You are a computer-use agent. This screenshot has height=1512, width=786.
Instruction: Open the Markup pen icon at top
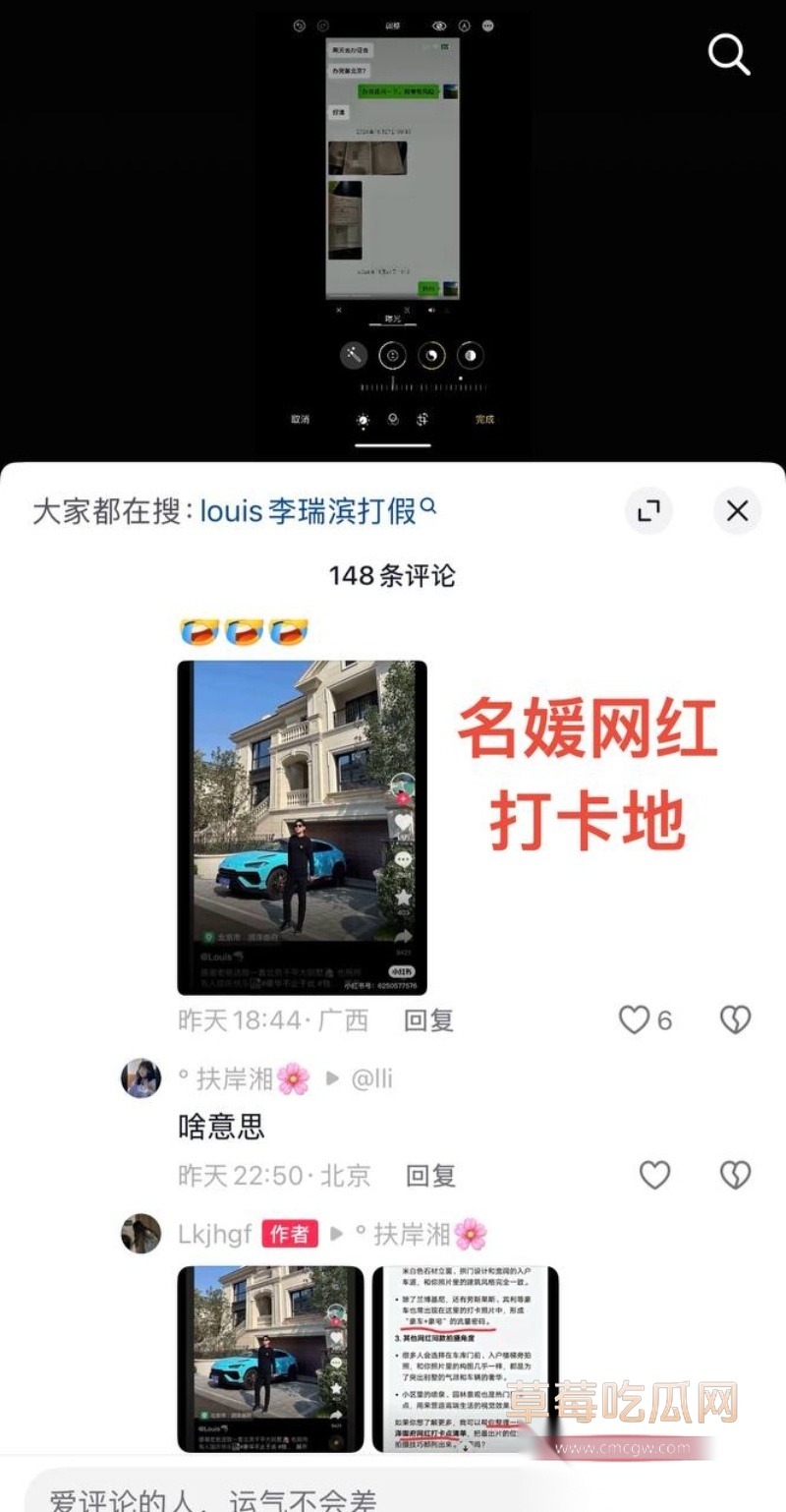coord(463,25)
